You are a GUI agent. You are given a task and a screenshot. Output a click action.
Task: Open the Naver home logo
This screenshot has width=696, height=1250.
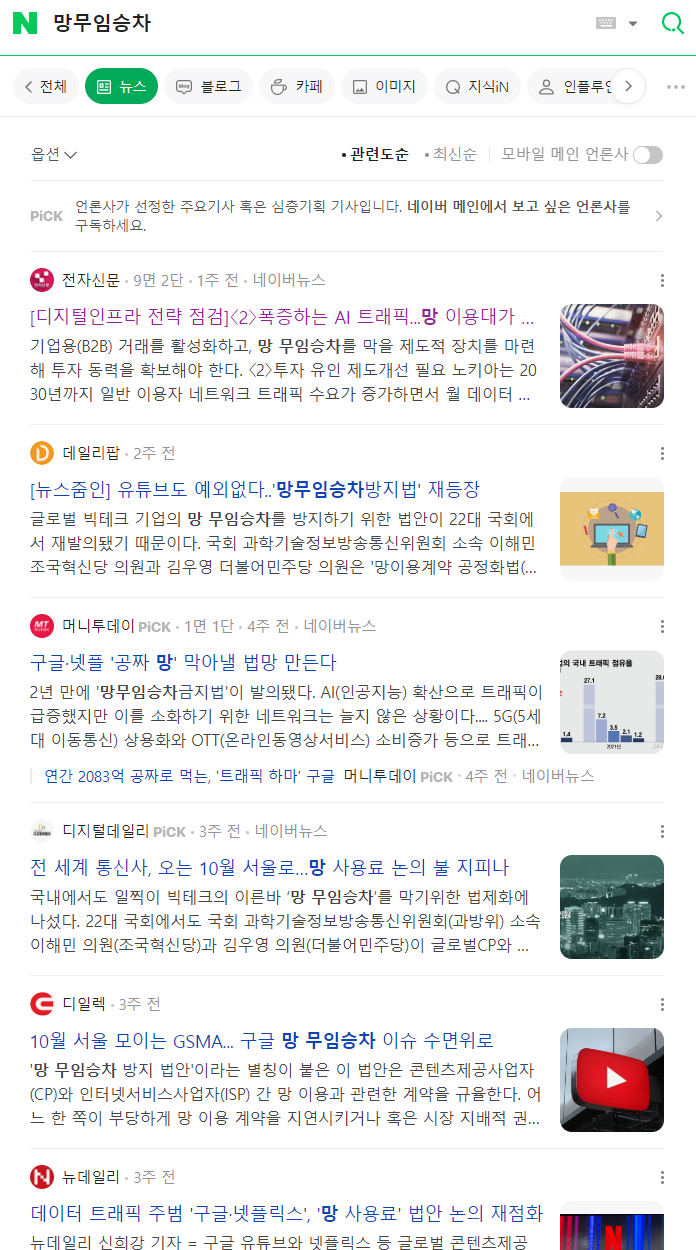tap(24, 24)
